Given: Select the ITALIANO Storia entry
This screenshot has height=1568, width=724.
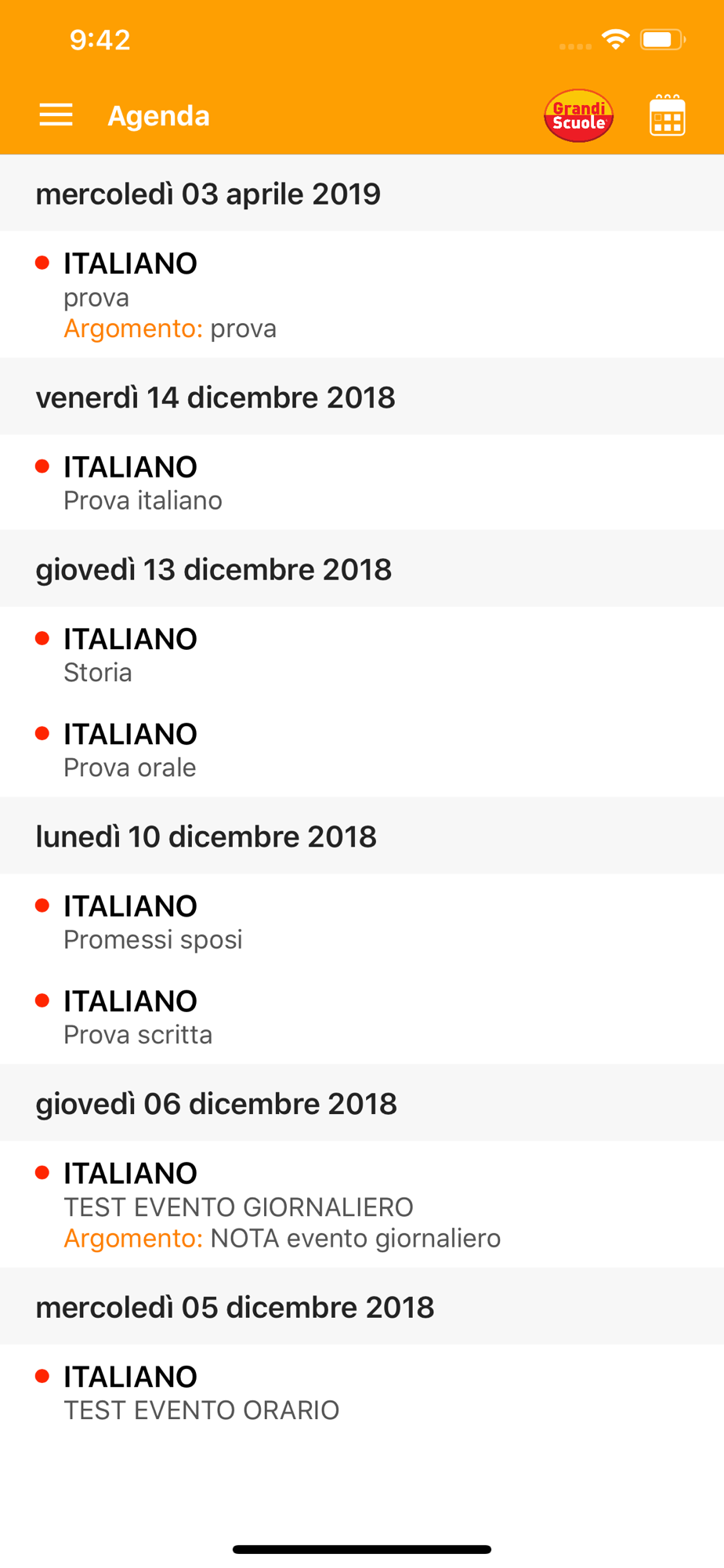Looking at the screenshot, I should [x=362, y=655].
